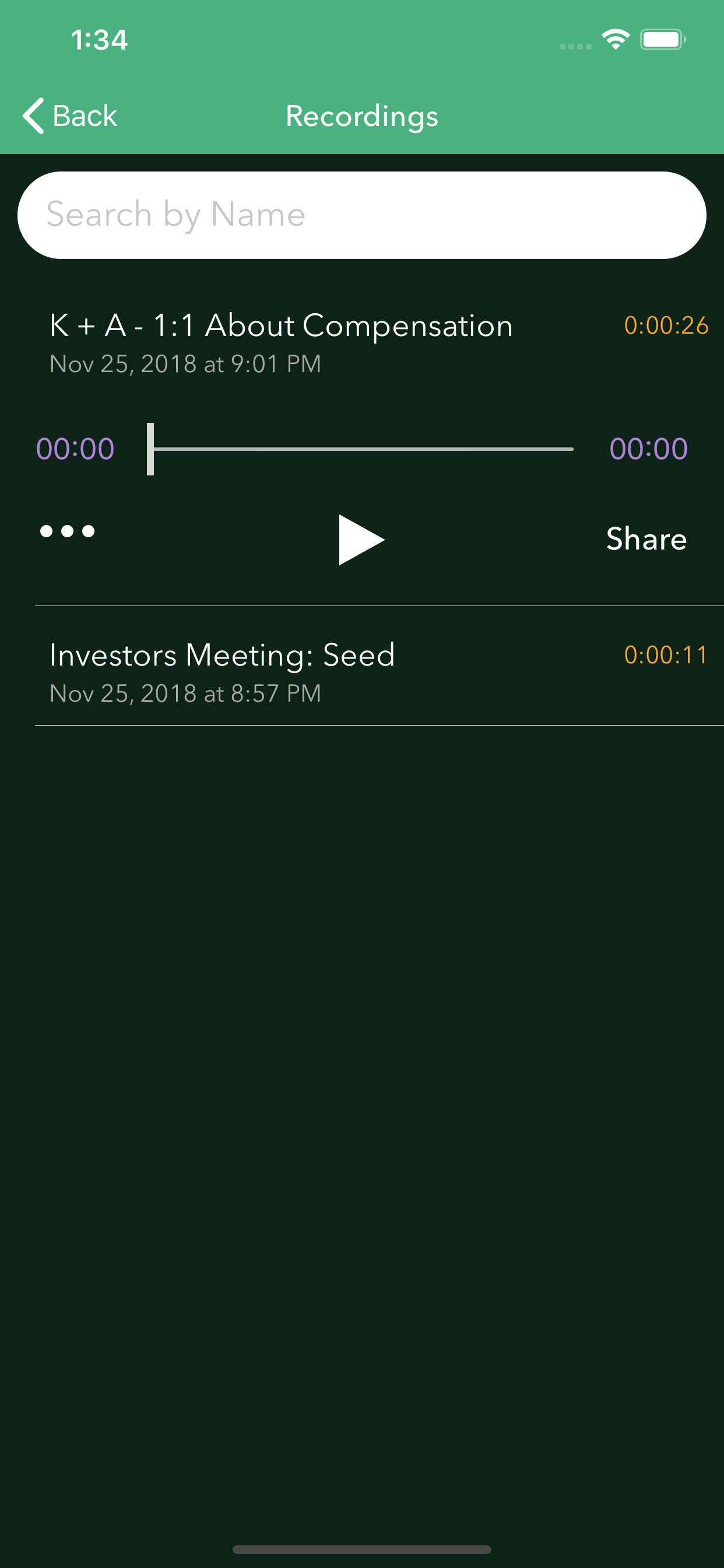Tap the playback progress slider

click(x=361, y=449)
